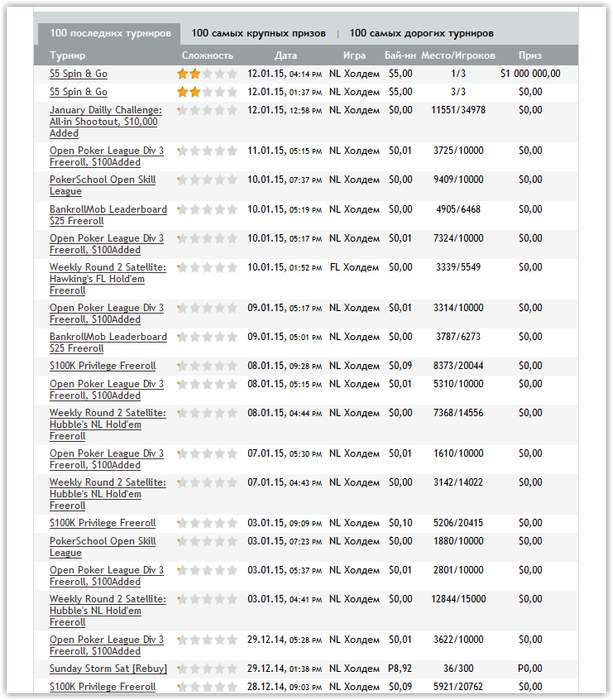
Task: Open Open Poker League Div 3 from 29.12.14
Action: pyautogui.click(x=107, y=645)
